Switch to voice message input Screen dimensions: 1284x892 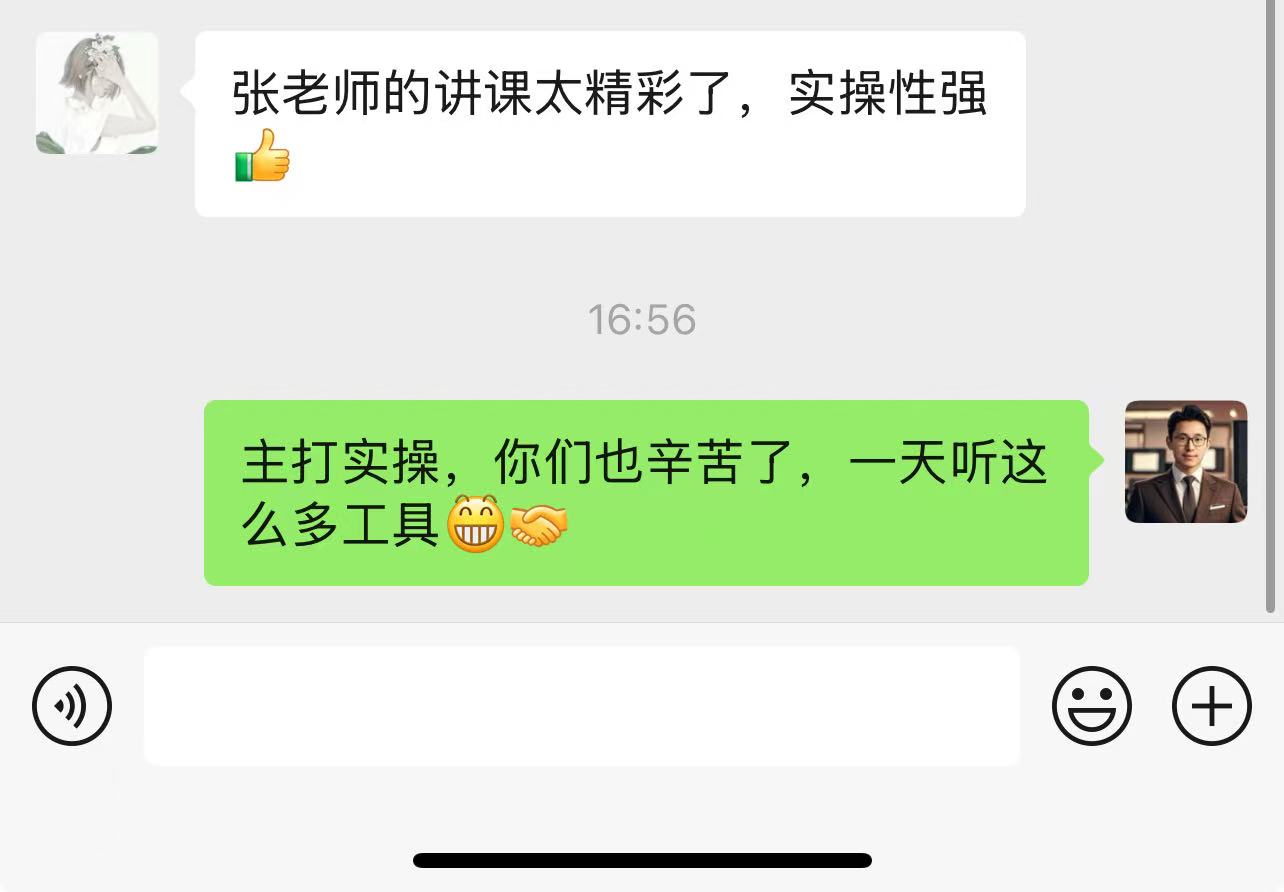click(72, 706)
